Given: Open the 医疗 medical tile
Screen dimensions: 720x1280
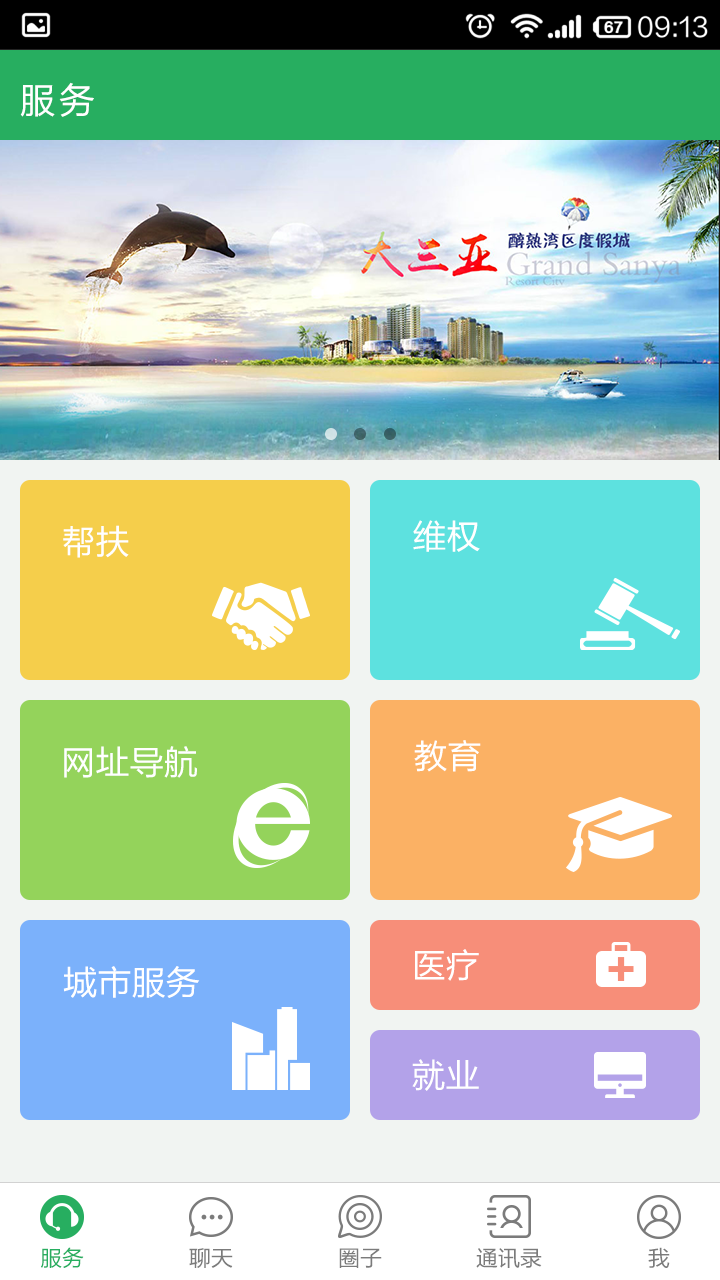Looking at the screenshot, I should (535, 965).
